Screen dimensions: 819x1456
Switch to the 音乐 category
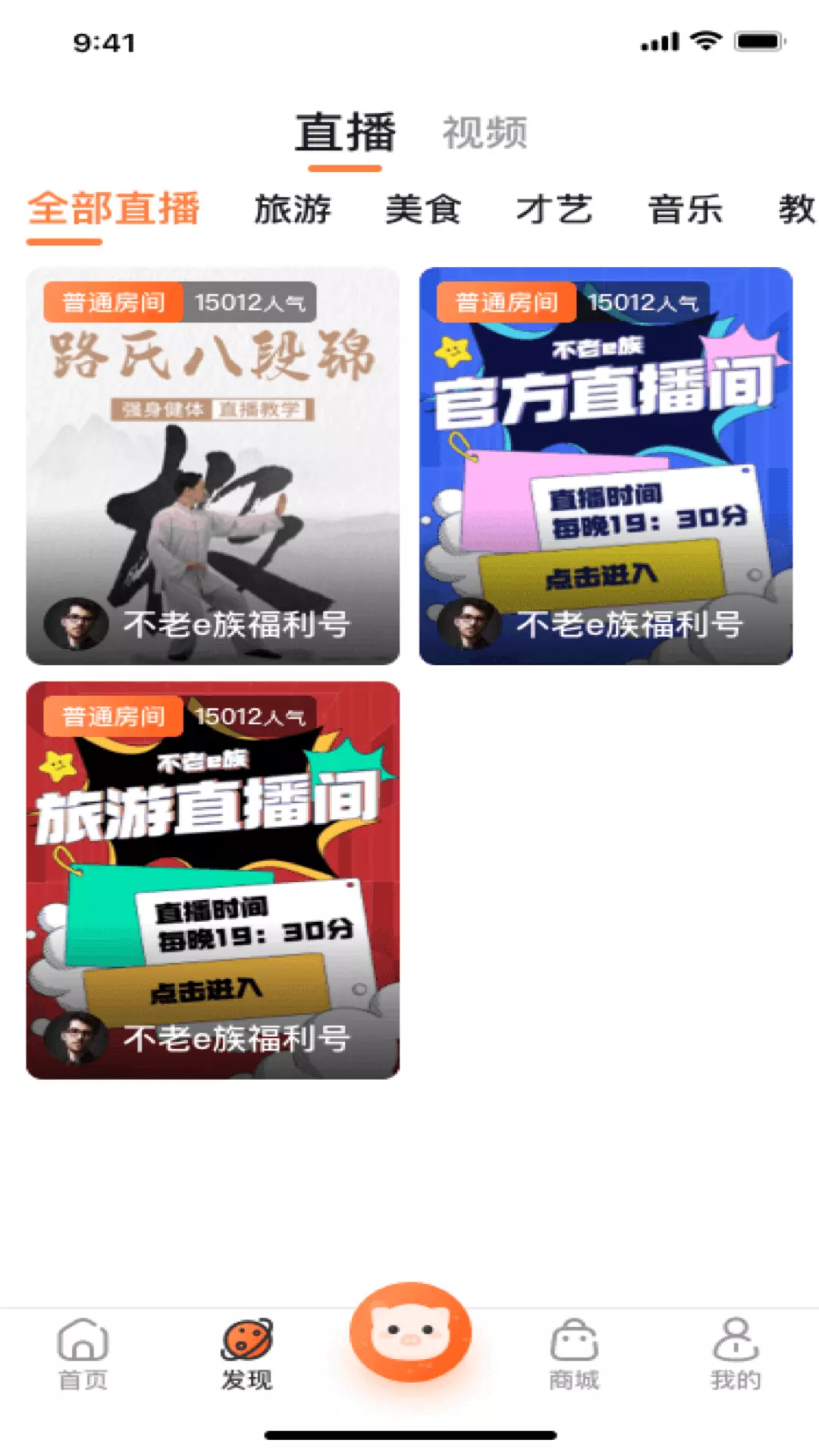[x=686, y=209]
